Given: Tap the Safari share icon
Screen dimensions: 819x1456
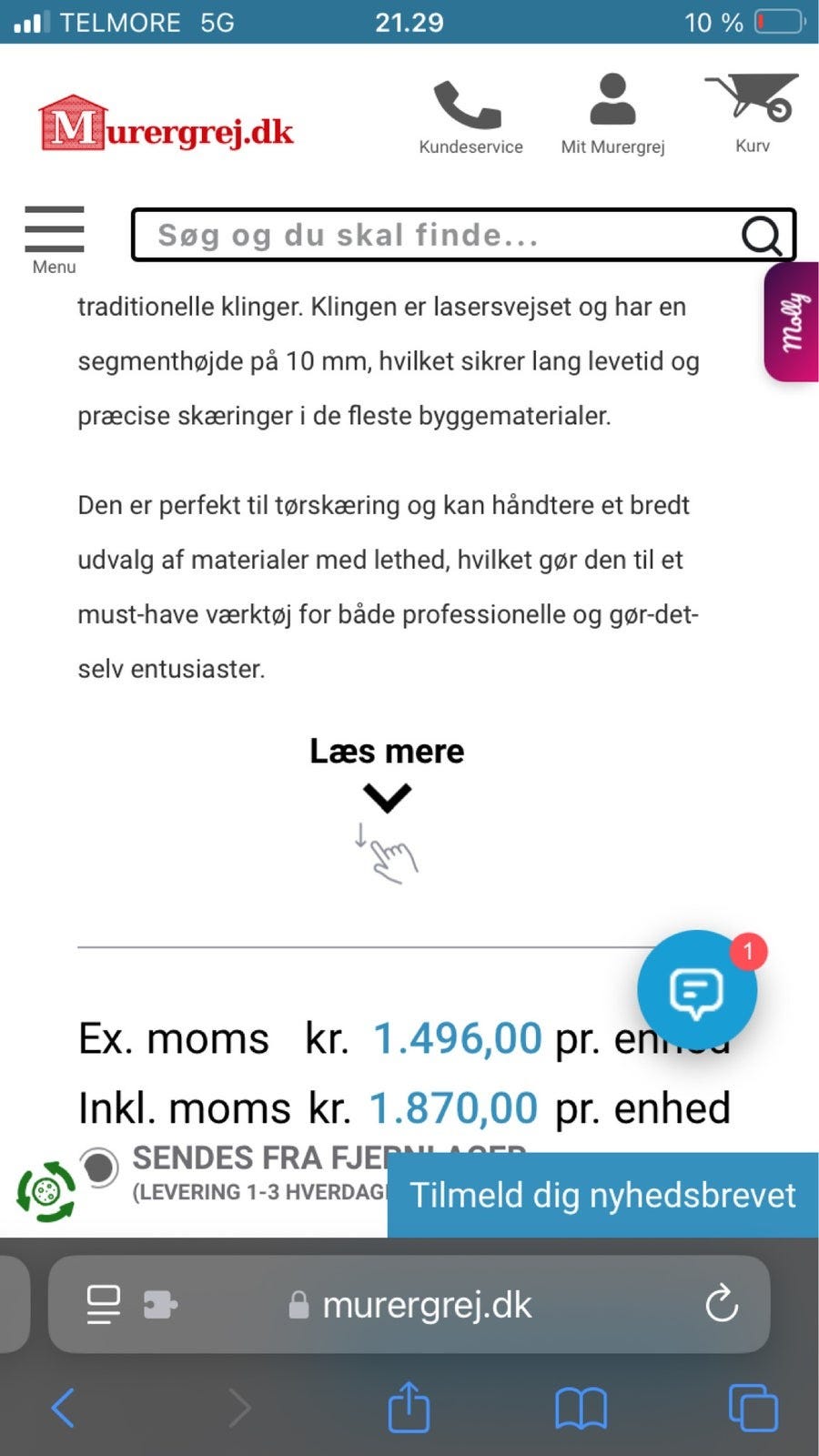Looking at the screenshot, I should [409, 1408].
